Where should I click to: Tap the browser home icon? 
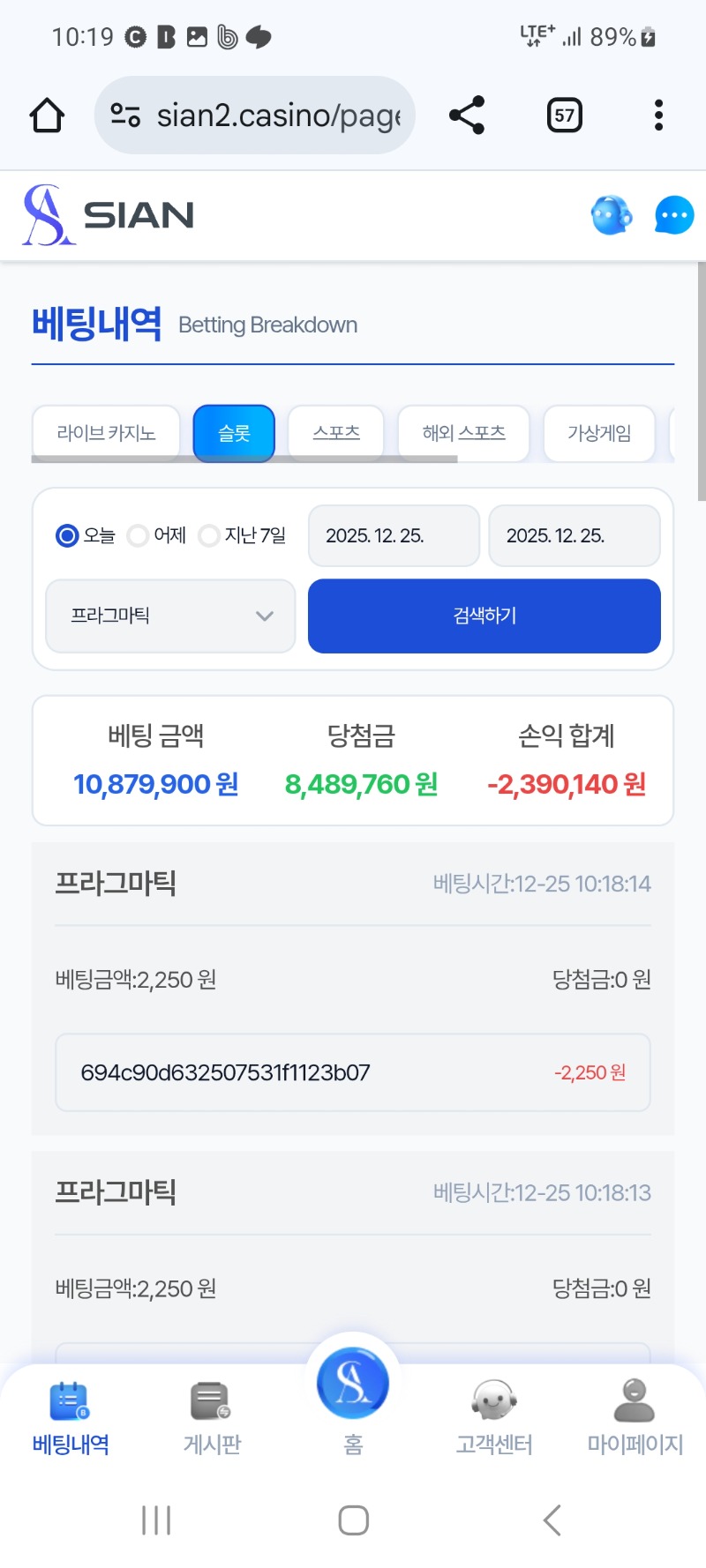[47, 116]
